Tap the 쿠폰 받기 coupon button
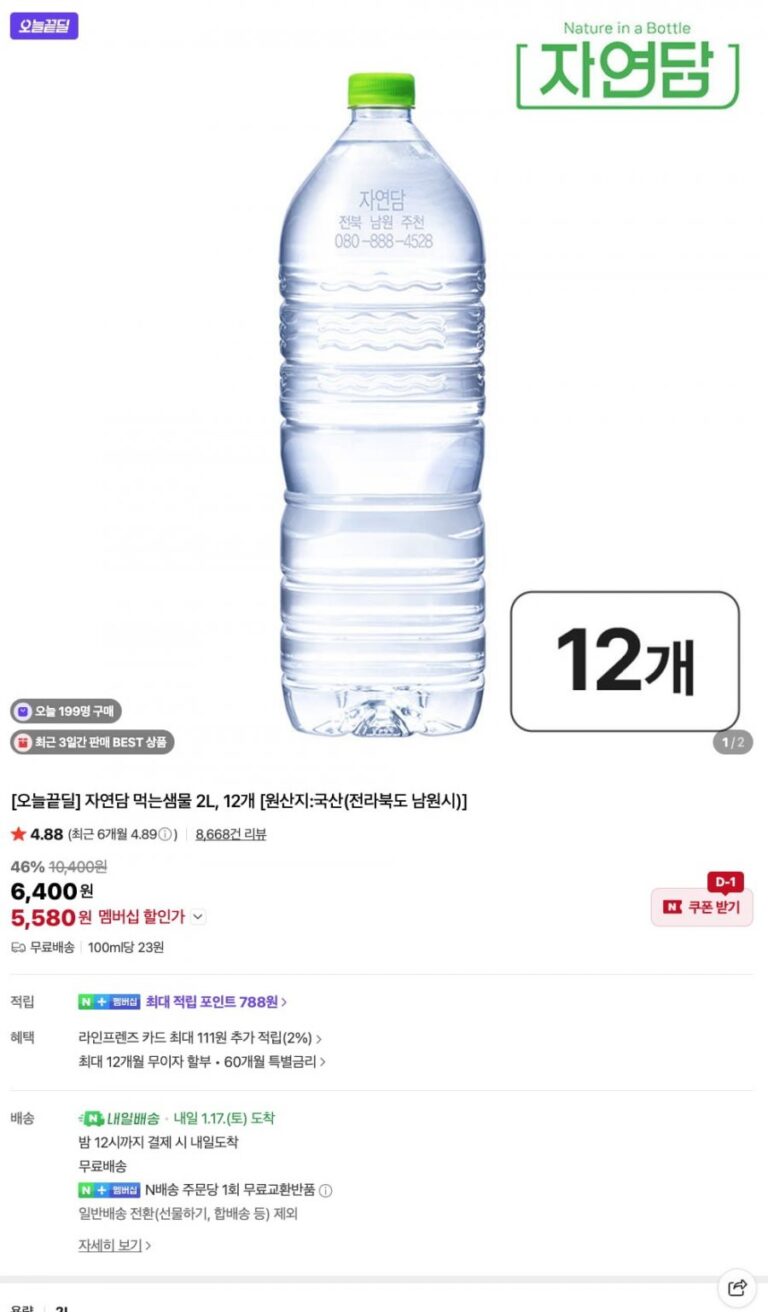Viewport: 768px width, 1312px height. pyautogui.click(x=702, y=907)
